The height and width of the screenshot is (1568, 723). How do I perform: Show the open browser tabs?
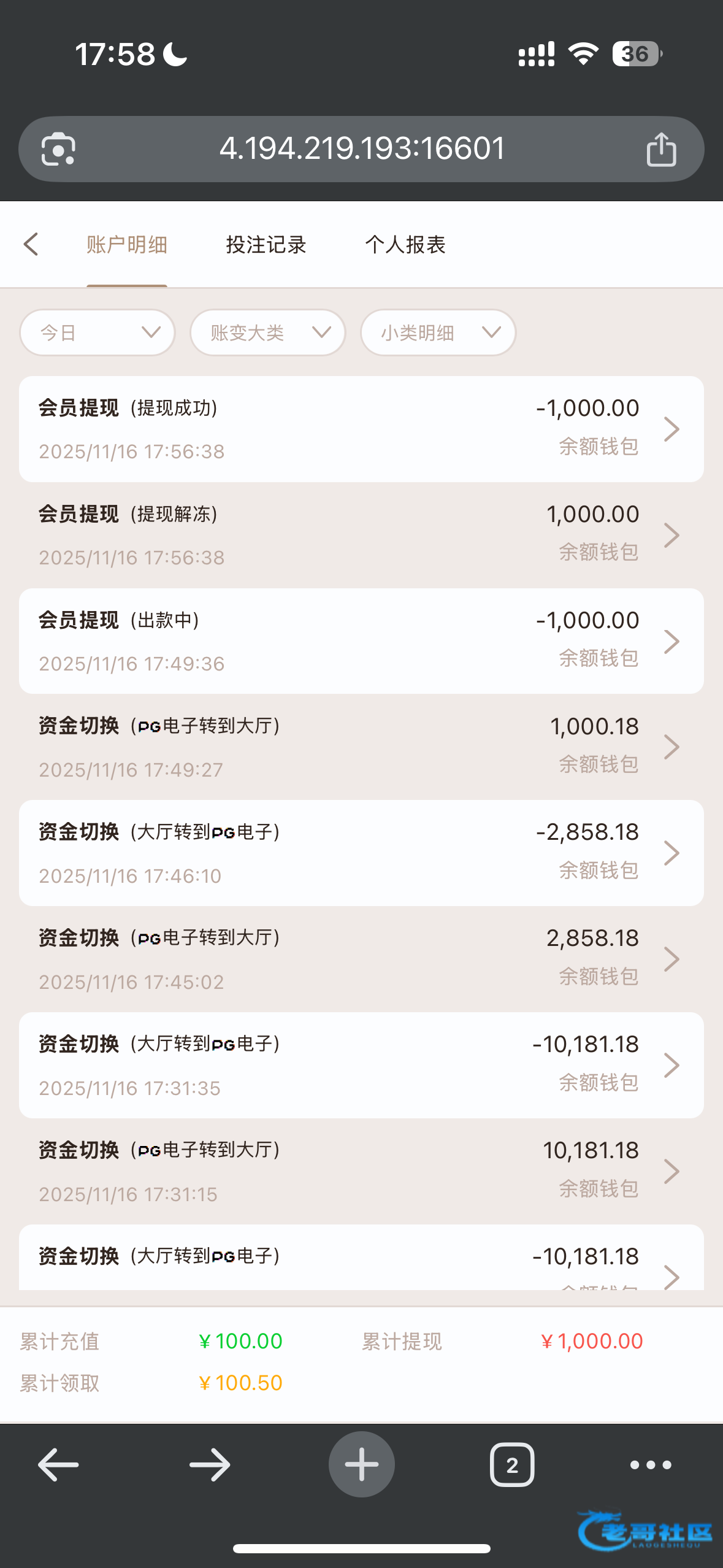pos(512,1465)
